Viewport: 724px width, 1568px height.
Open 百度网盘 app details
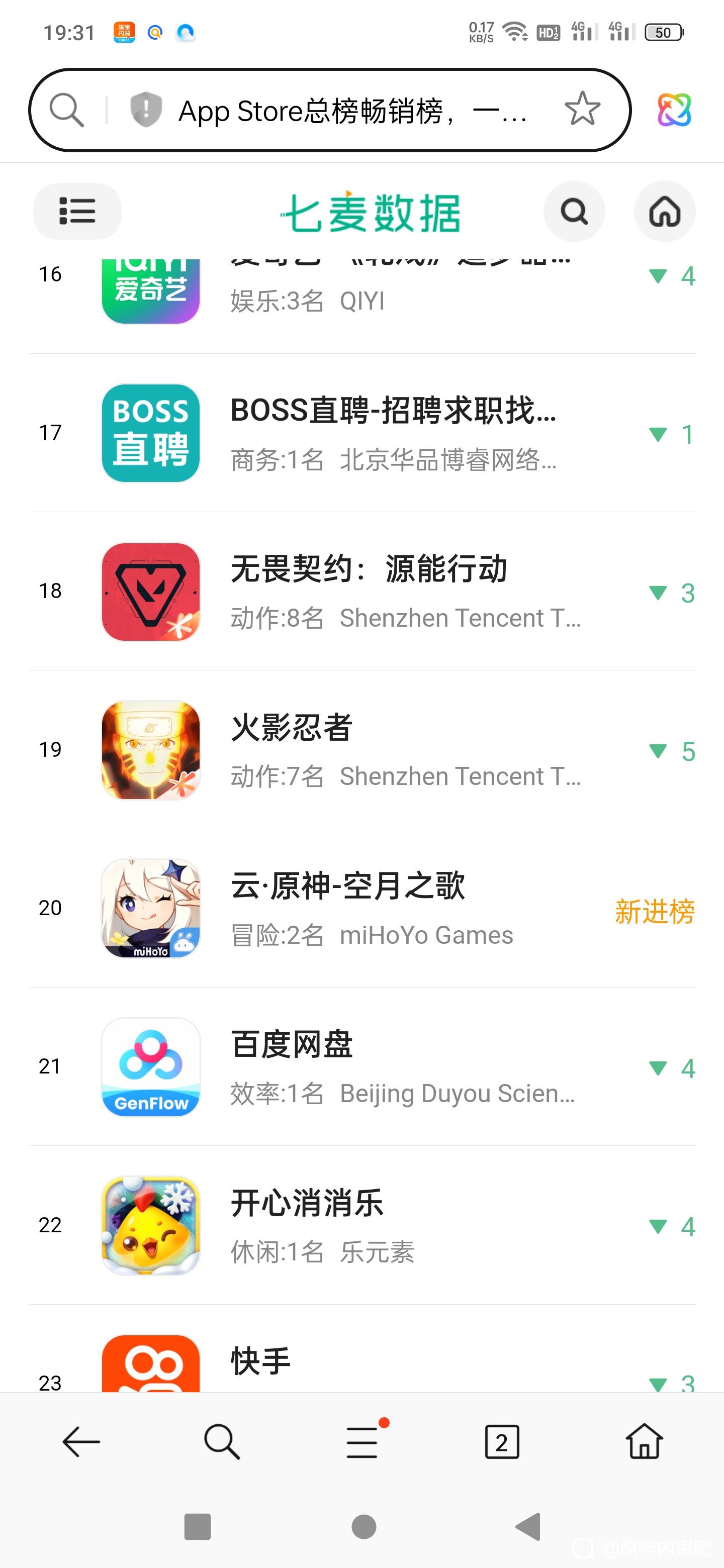click(393, 1067)
